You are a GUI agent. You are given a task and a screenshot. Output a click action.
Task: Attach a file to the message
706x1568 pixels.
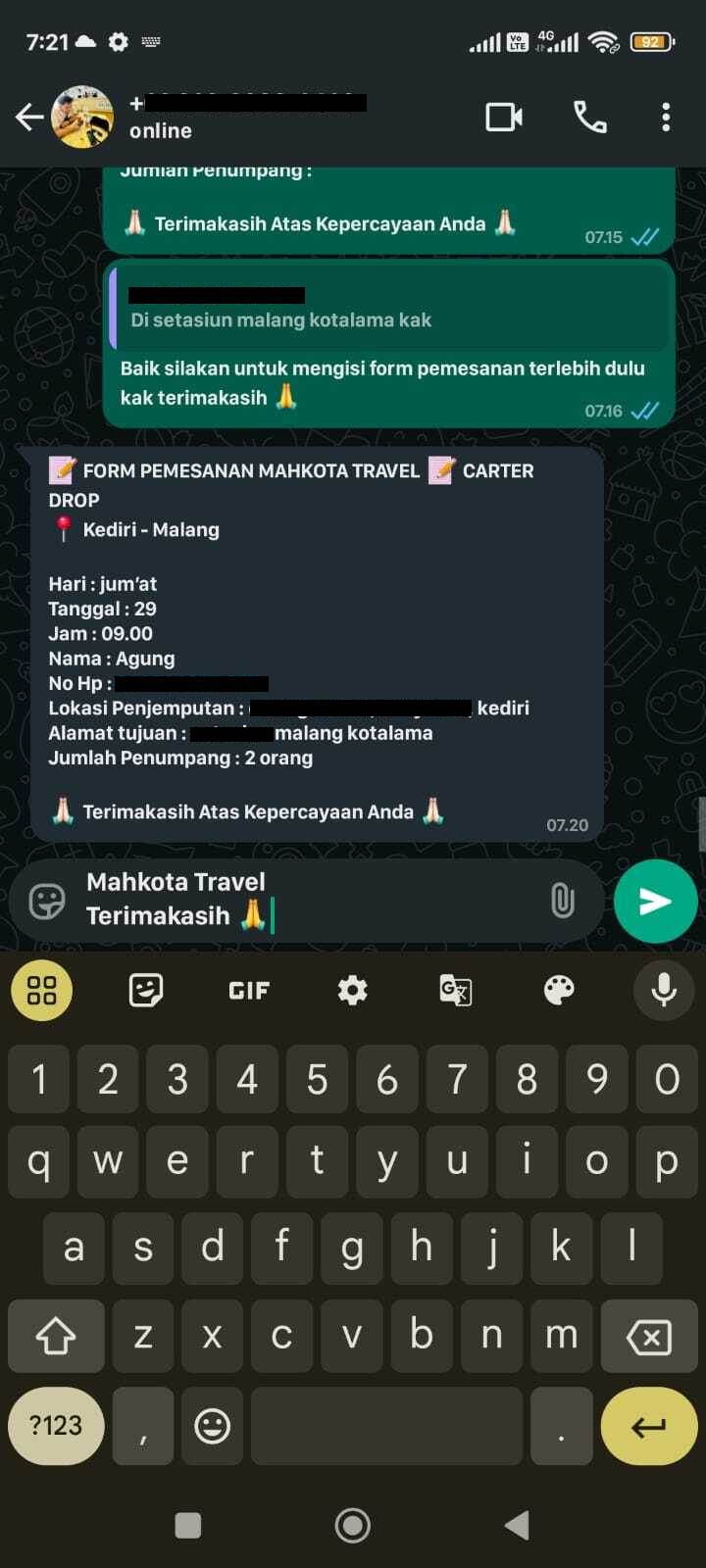tap(562, 901)
